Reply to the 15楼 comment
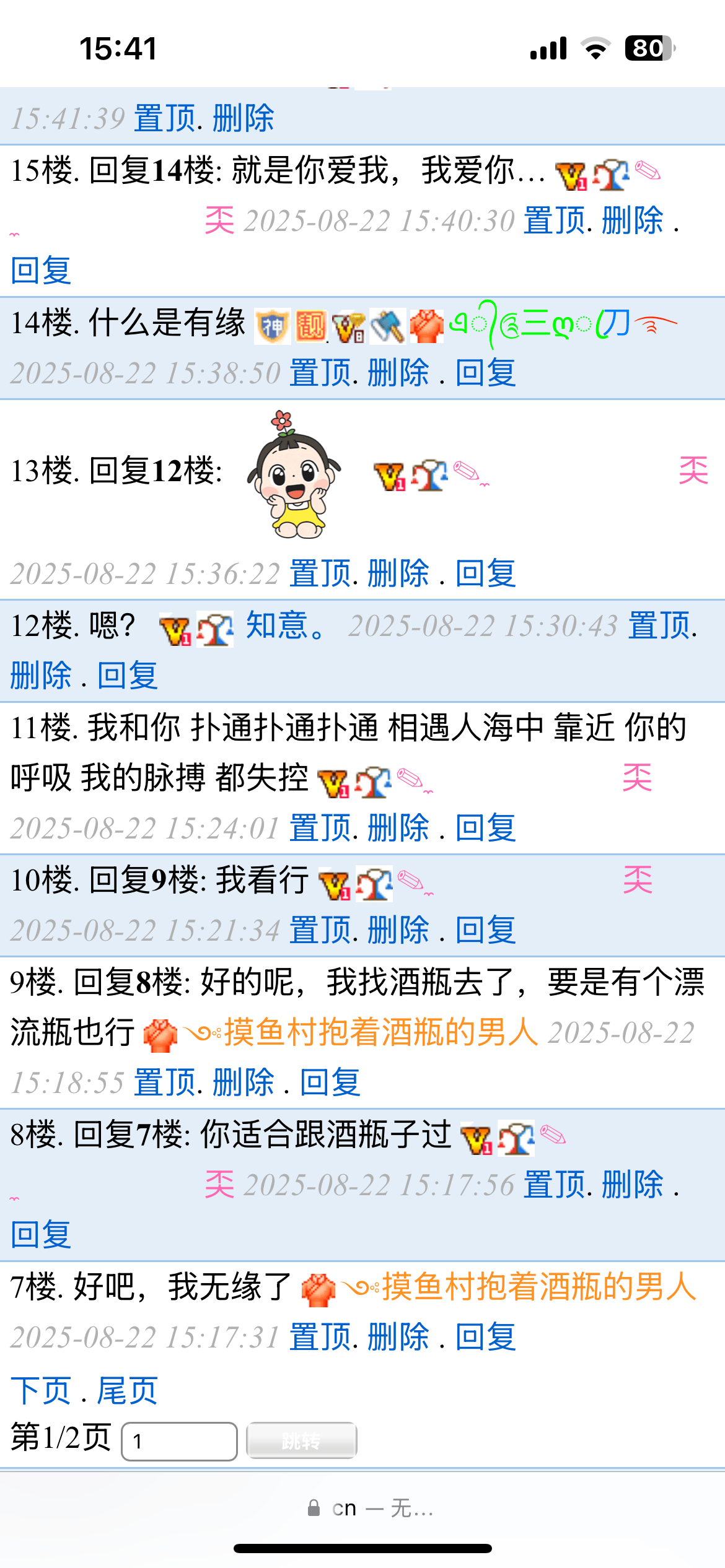 (x=41, y=271)
